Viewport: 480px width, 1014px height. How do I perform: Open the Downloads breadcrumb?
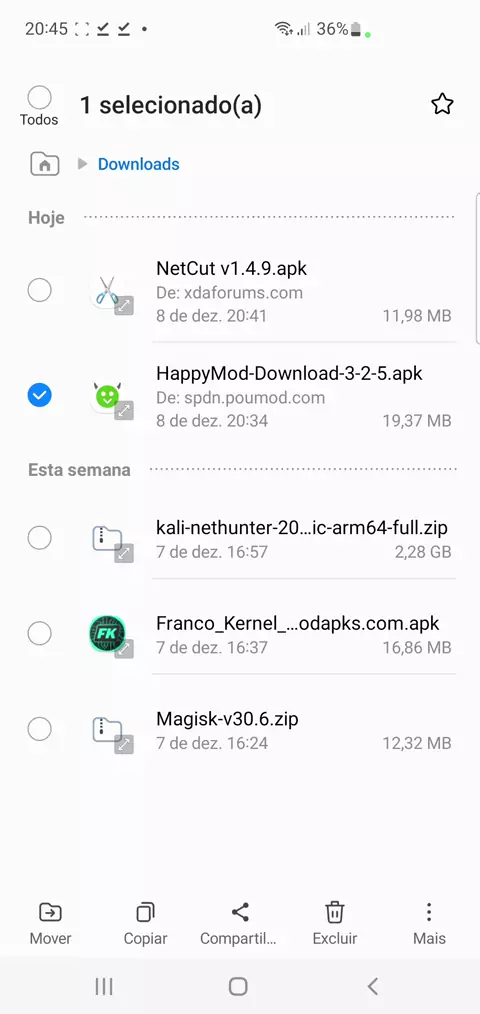click(x=138, y=164)
